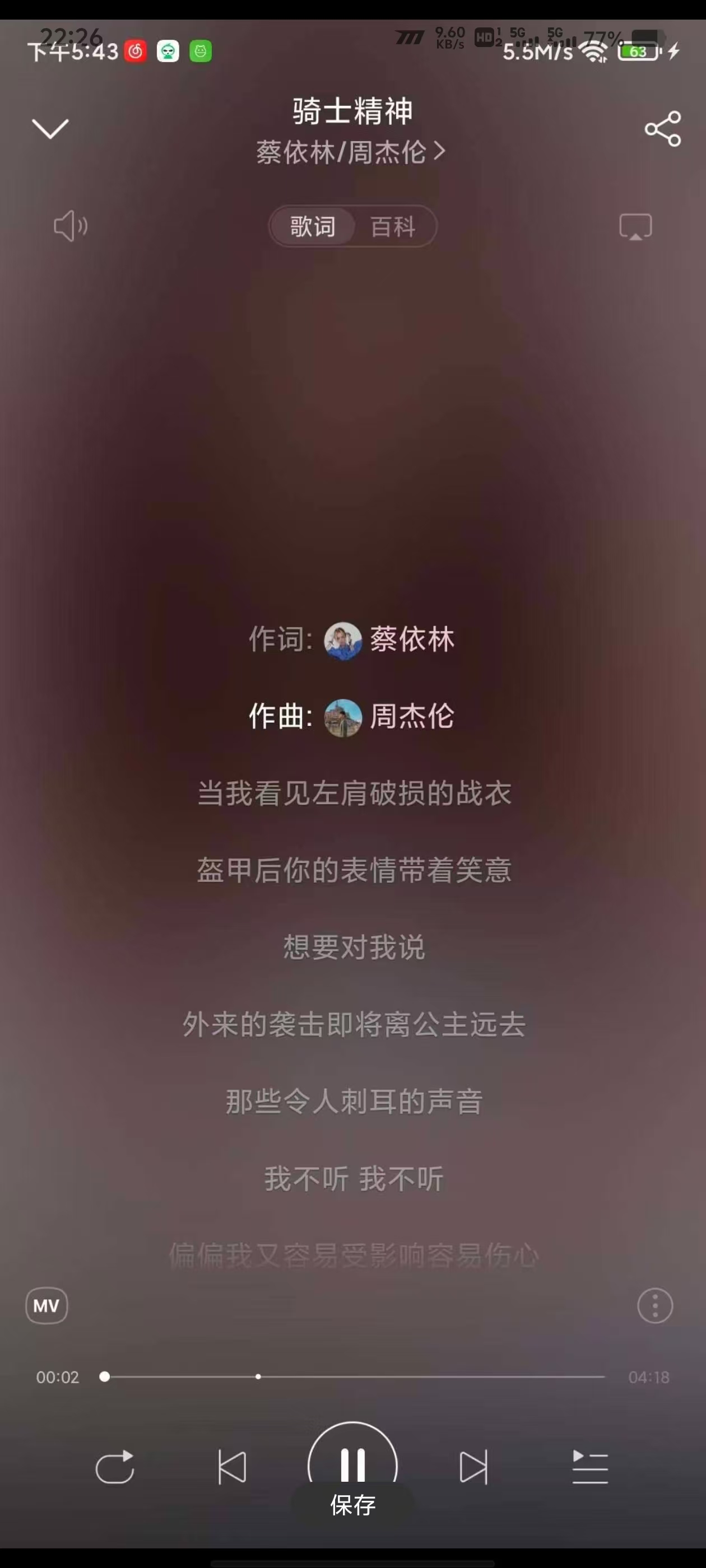
Task: Select the 歌词 tab
Action: [313, 227]
